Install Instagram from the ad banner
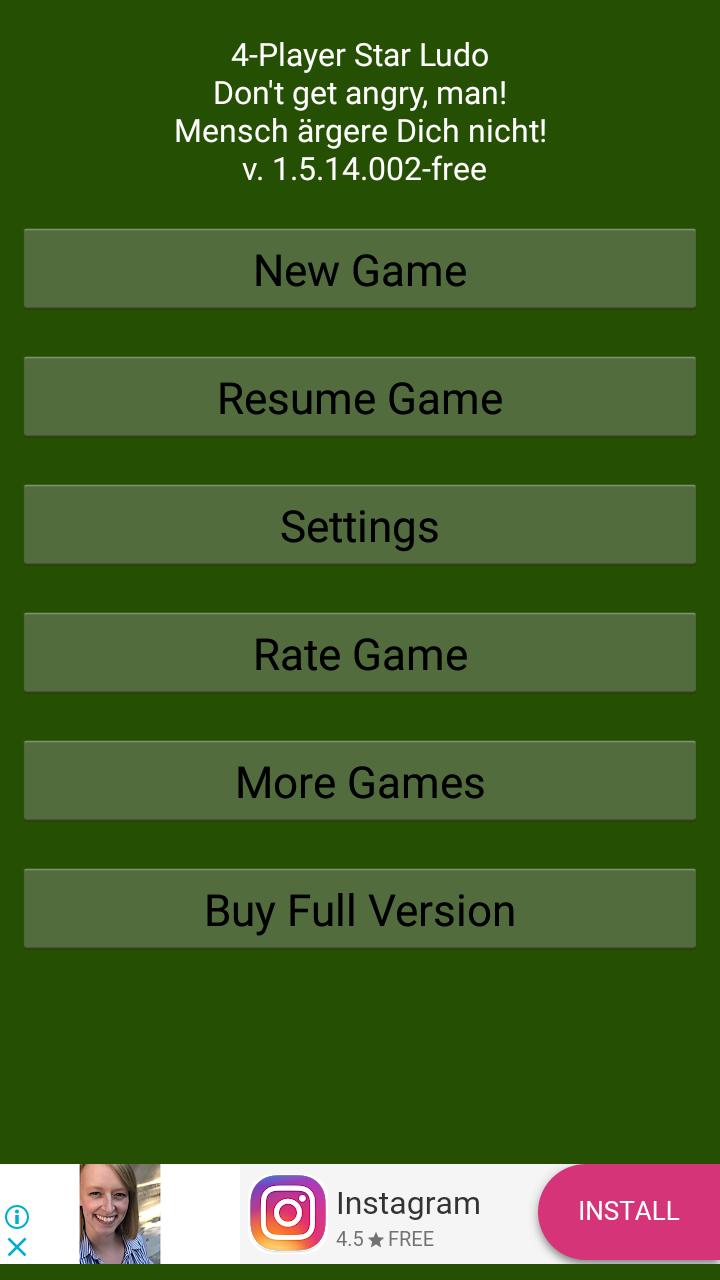This screenshot has width=720, height=1280. [x=628, y=1211]
